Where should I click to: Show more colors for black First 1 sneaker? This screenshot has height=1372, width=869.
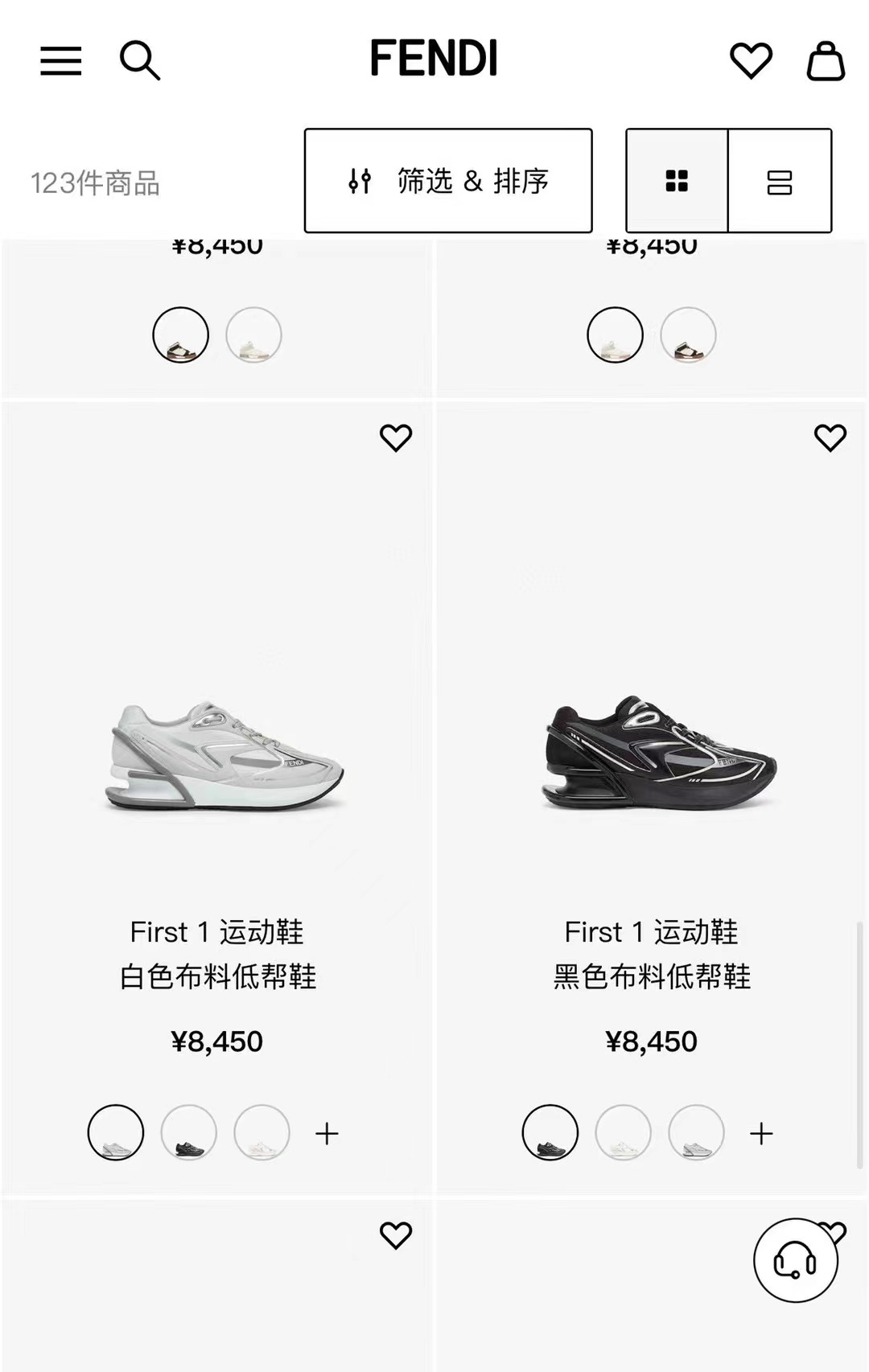click(x=761, y=1133)
